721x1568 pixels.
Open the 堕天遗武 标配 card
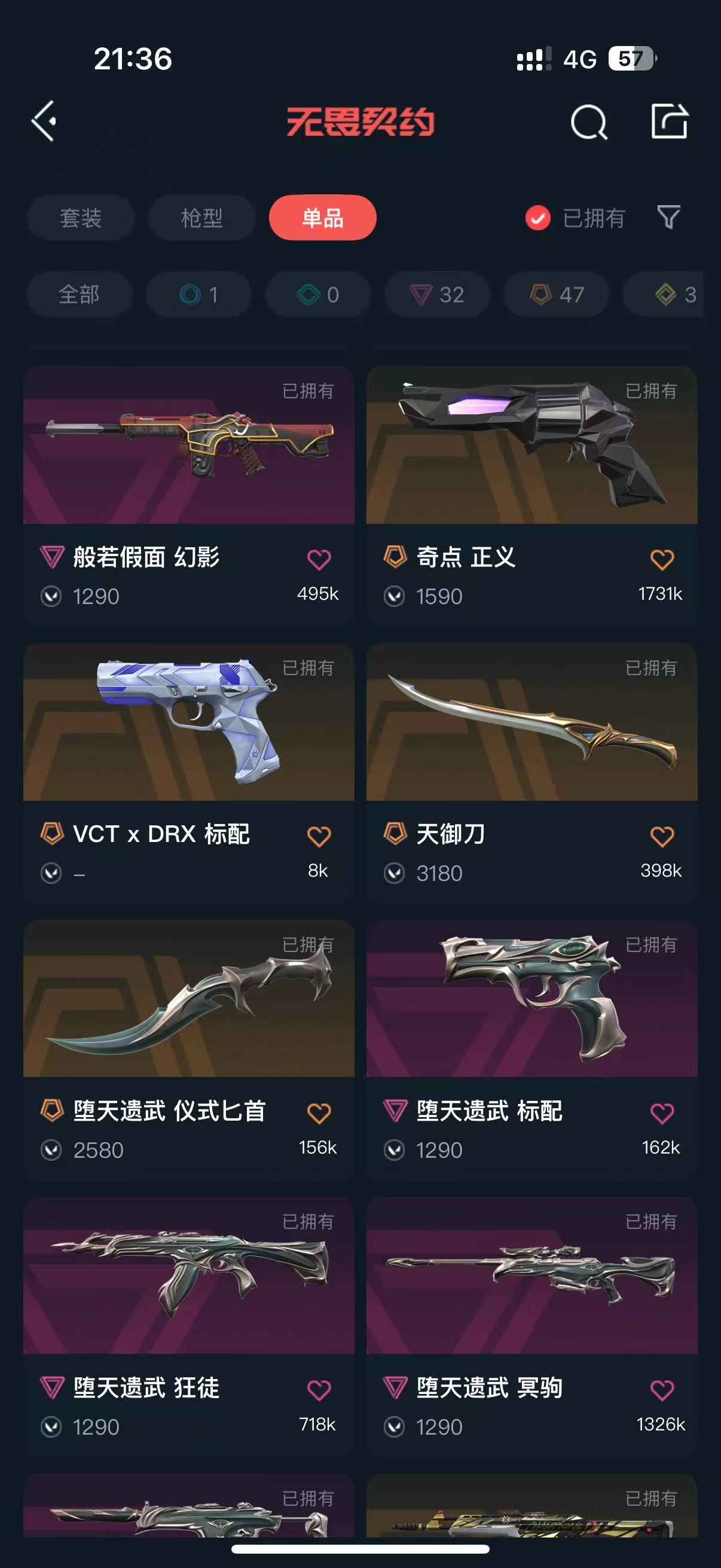click(x=531, y=1050)
